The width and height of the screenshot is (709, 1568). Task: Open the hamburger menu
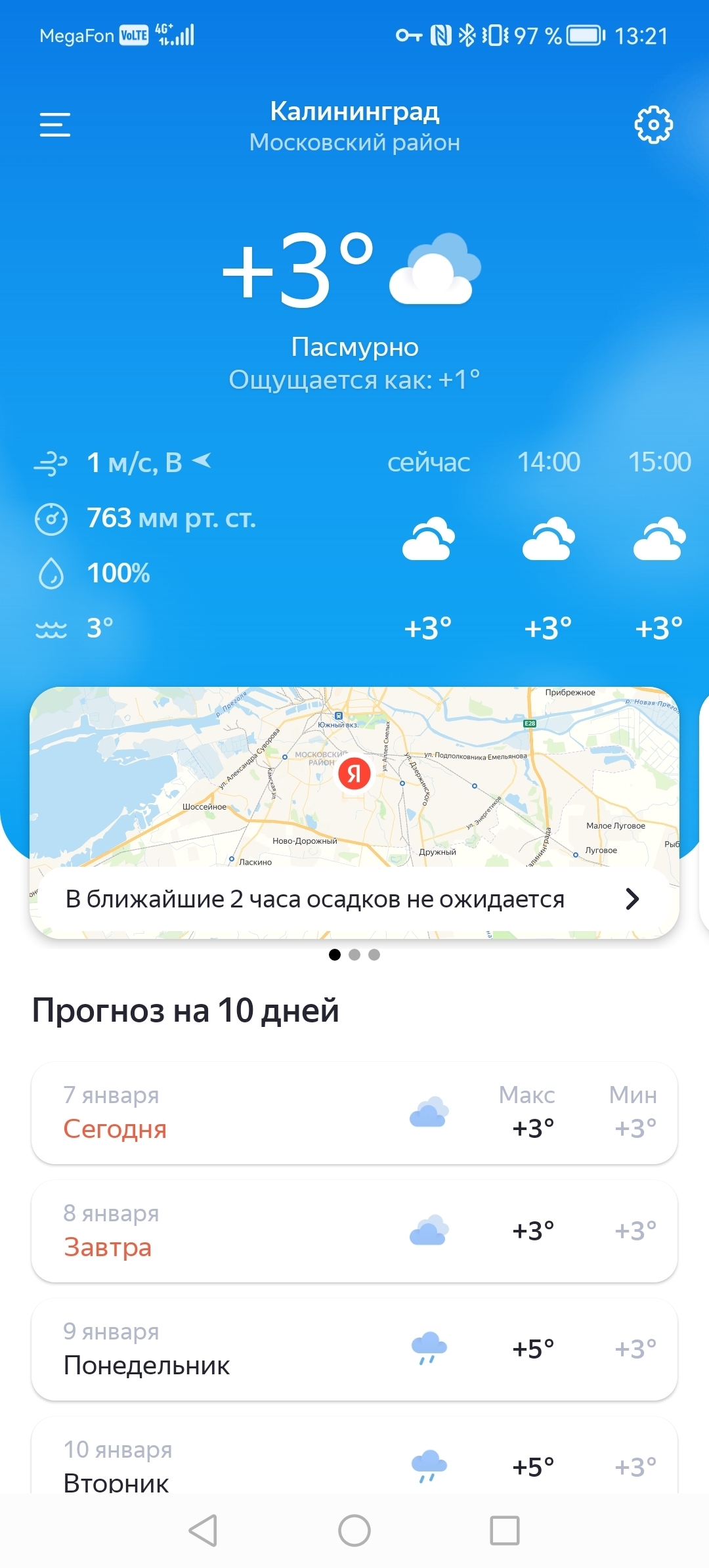tap(55, 124)
